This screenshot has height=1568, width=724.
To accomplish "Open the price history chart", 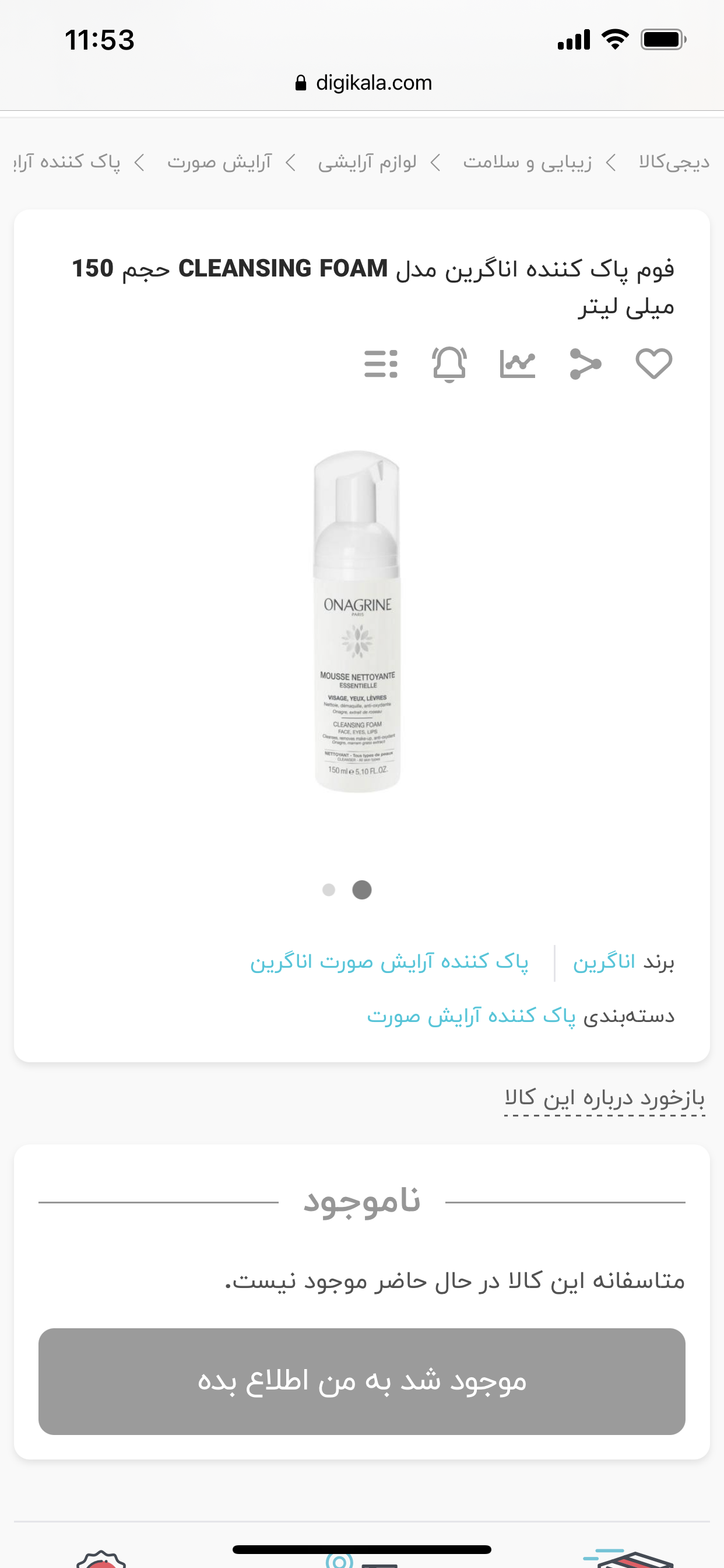I will tap(517, 364).
